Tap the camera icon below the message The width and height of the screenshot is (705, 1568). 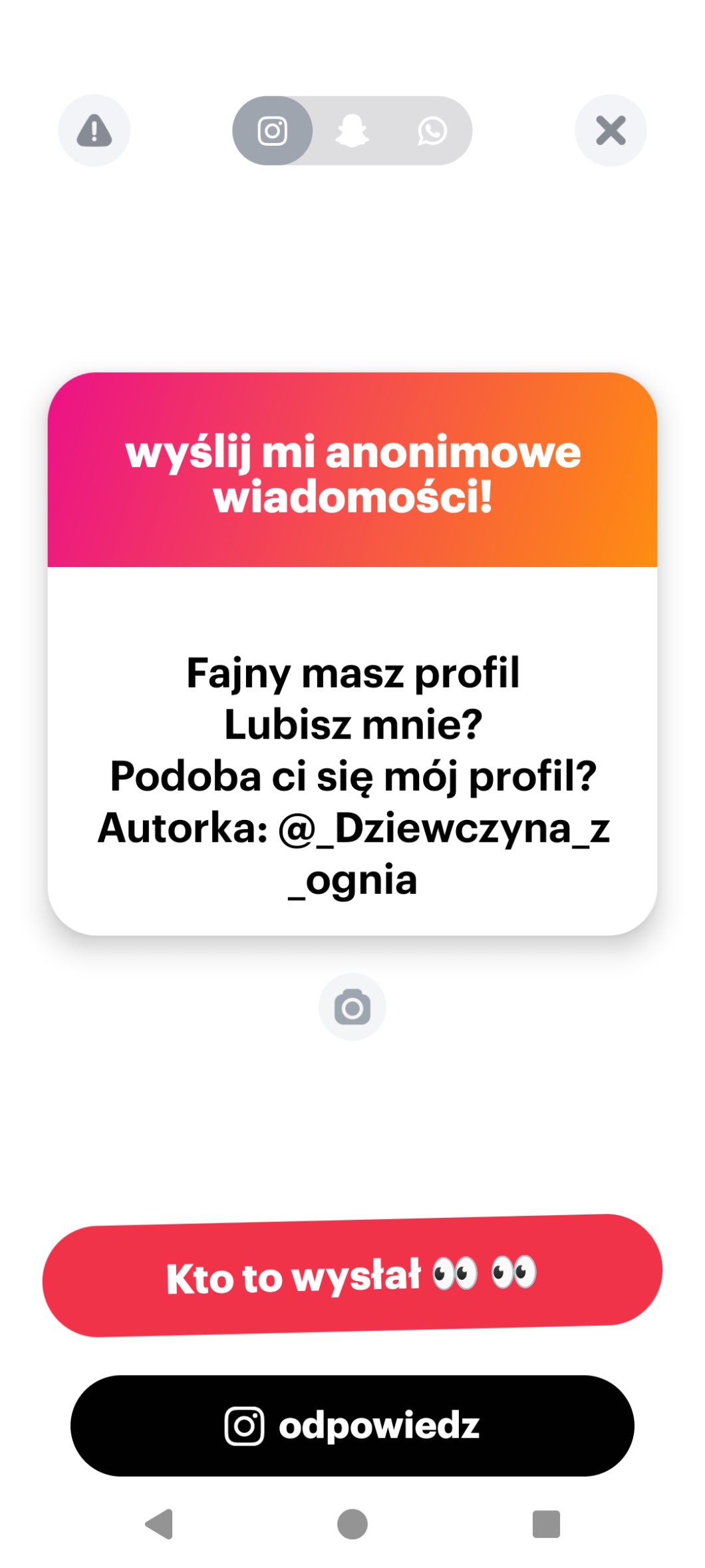[352, 1007]
